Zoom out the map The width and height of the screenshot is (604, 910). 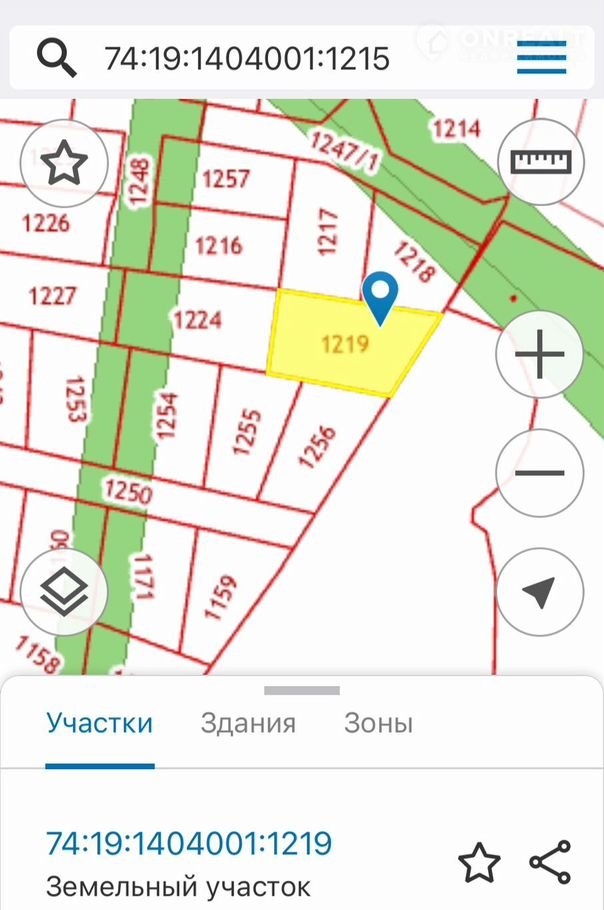click(x=540, y=473)
